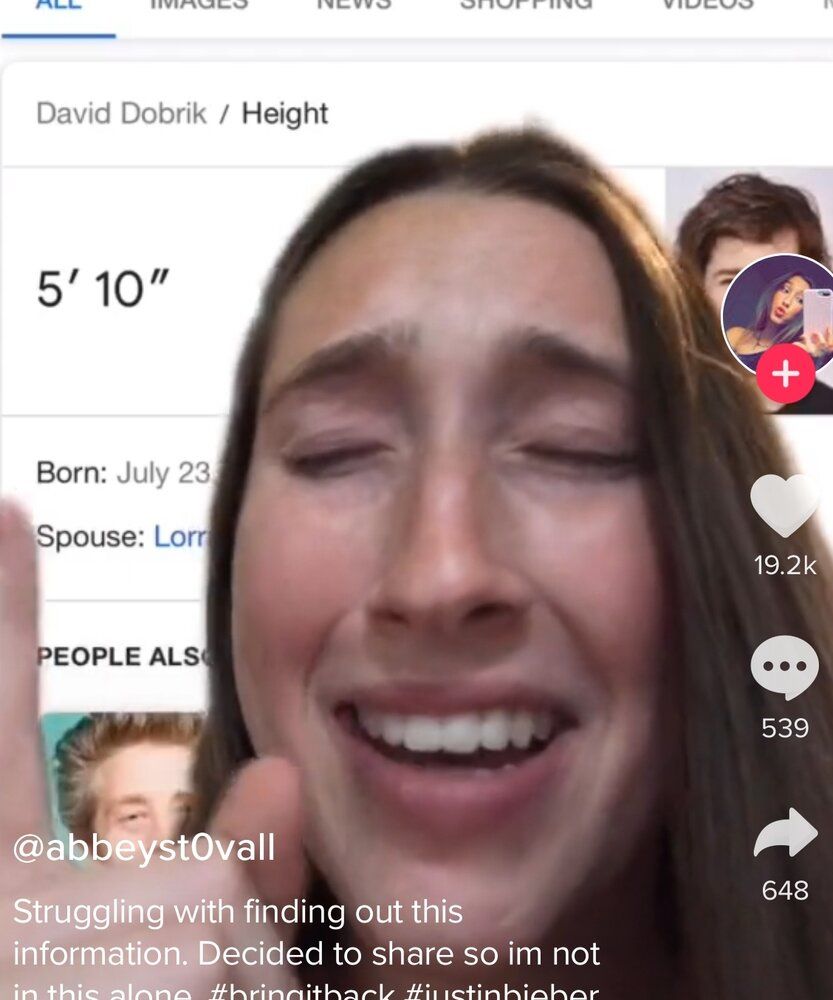Open the #justinbieber hashtag
Image resolution: width=833 pixels, height=1000 pixels.
[503, 992]
